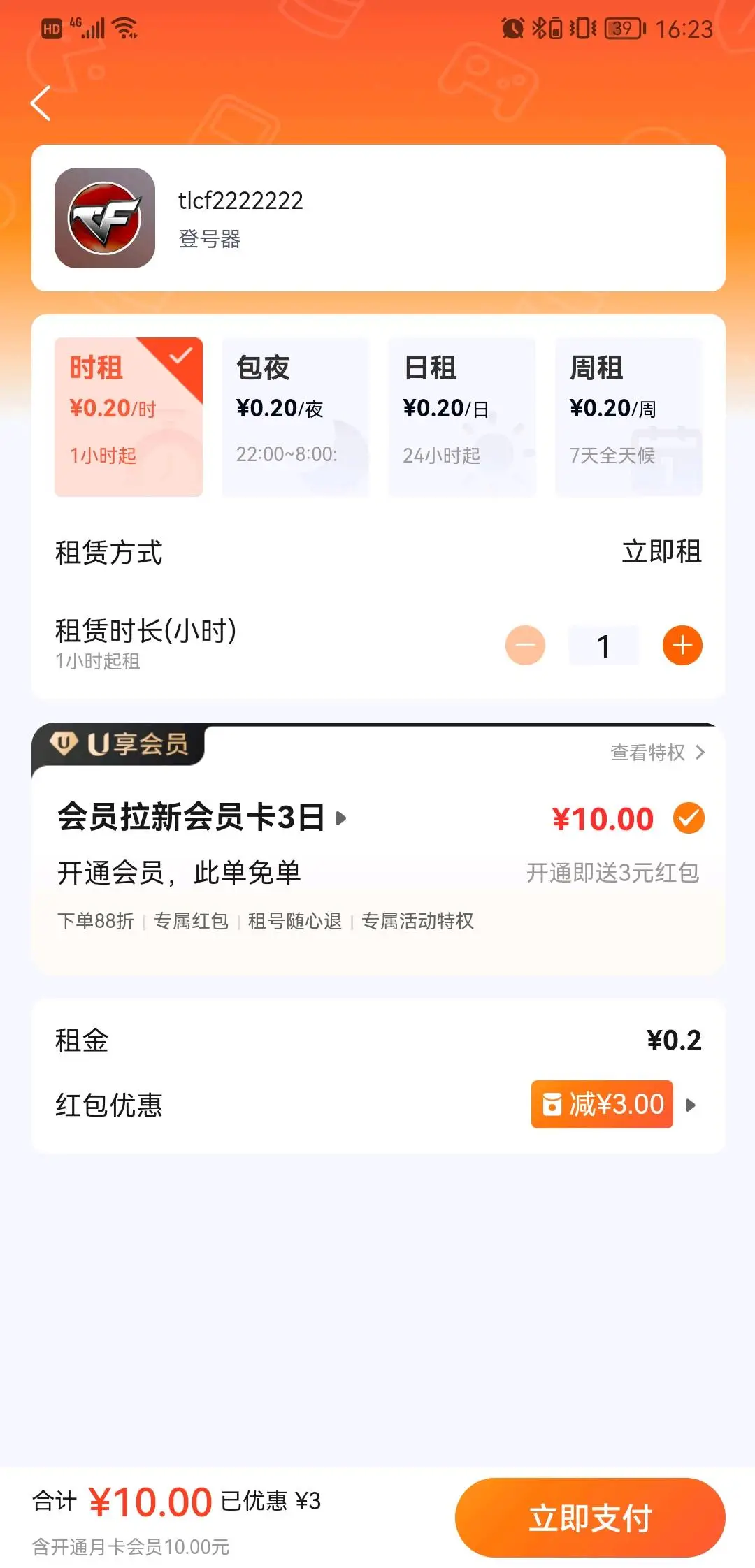
Task: Decrease rental duration with minus button
Action: point(525,645)
